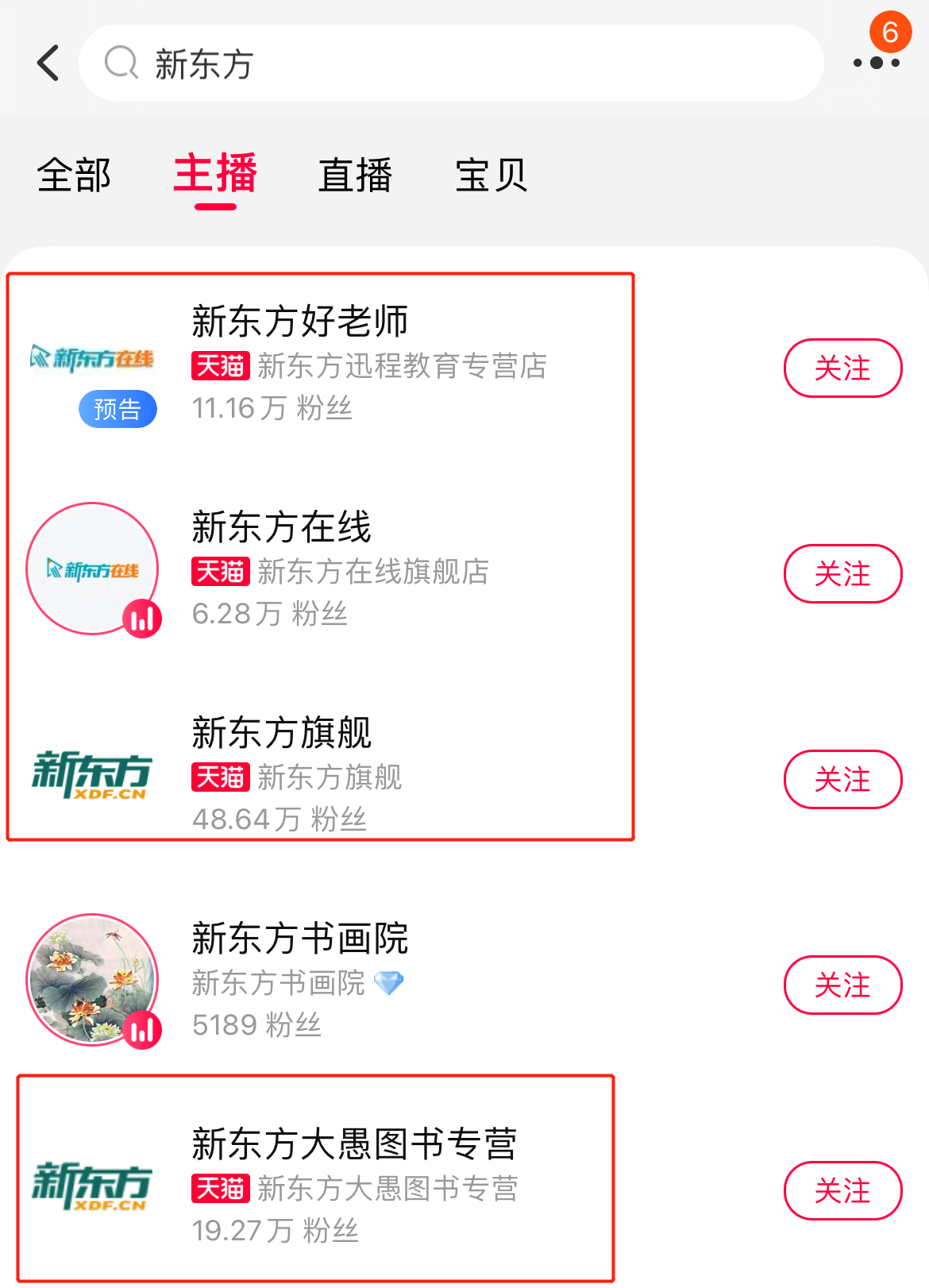This screenshot has width=929, height=1288.
Task: Open the 新东方在线 anchor profile
Action: 281,527
